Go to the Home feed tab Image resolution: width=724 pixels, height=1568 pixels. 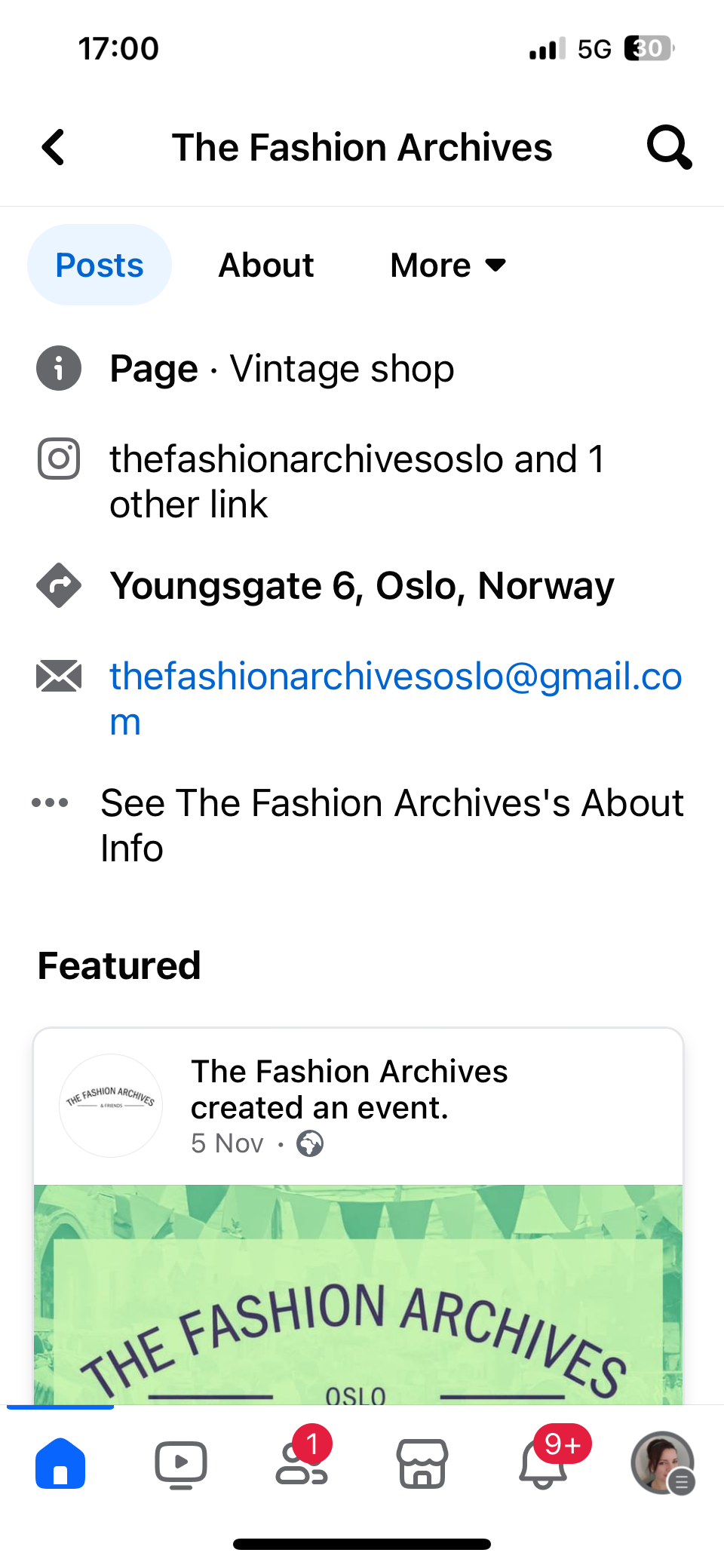pos(60,1463)
